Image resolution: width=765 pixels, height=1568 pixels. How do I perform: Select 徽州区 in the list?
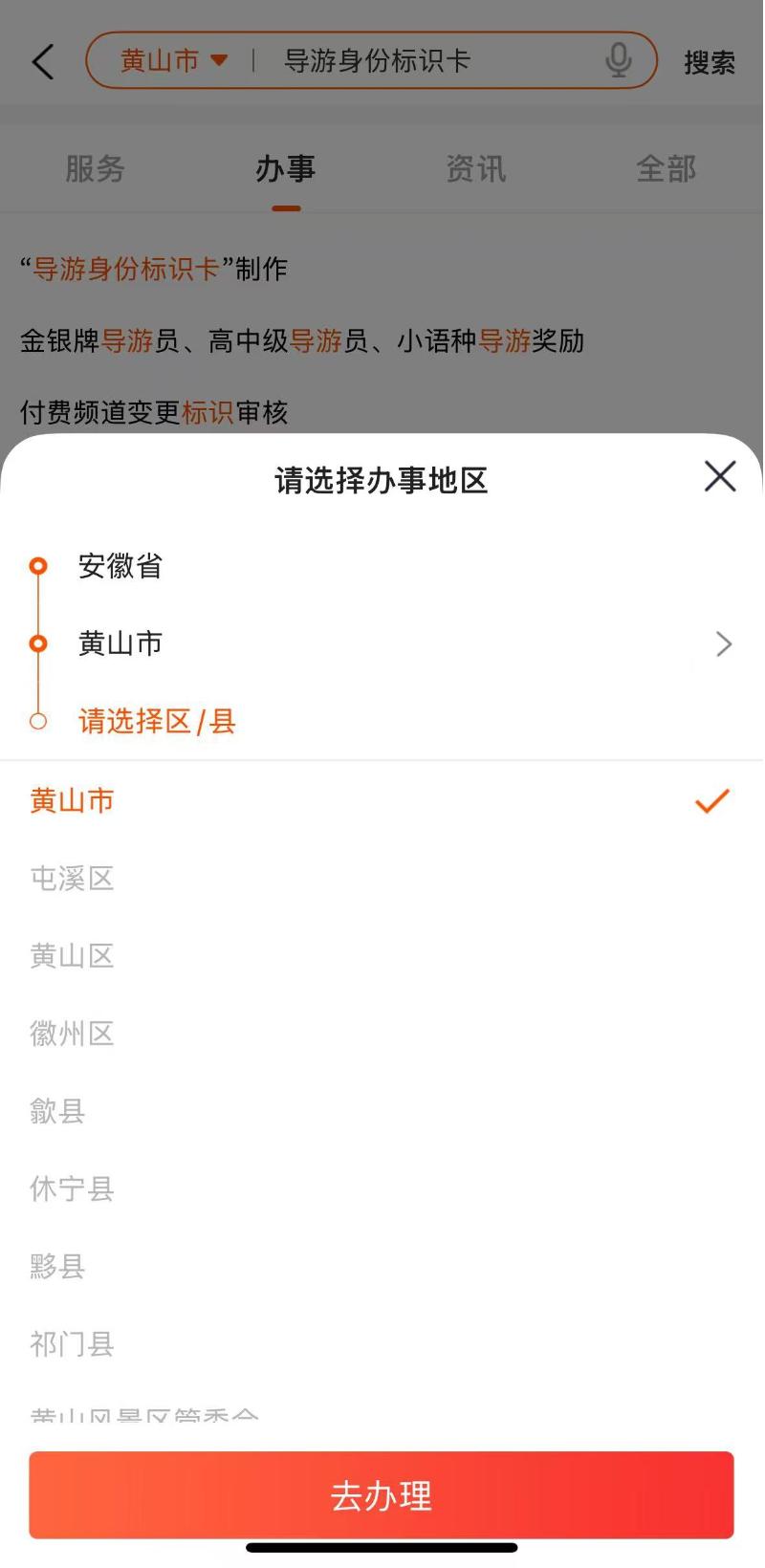[73, 1034]
